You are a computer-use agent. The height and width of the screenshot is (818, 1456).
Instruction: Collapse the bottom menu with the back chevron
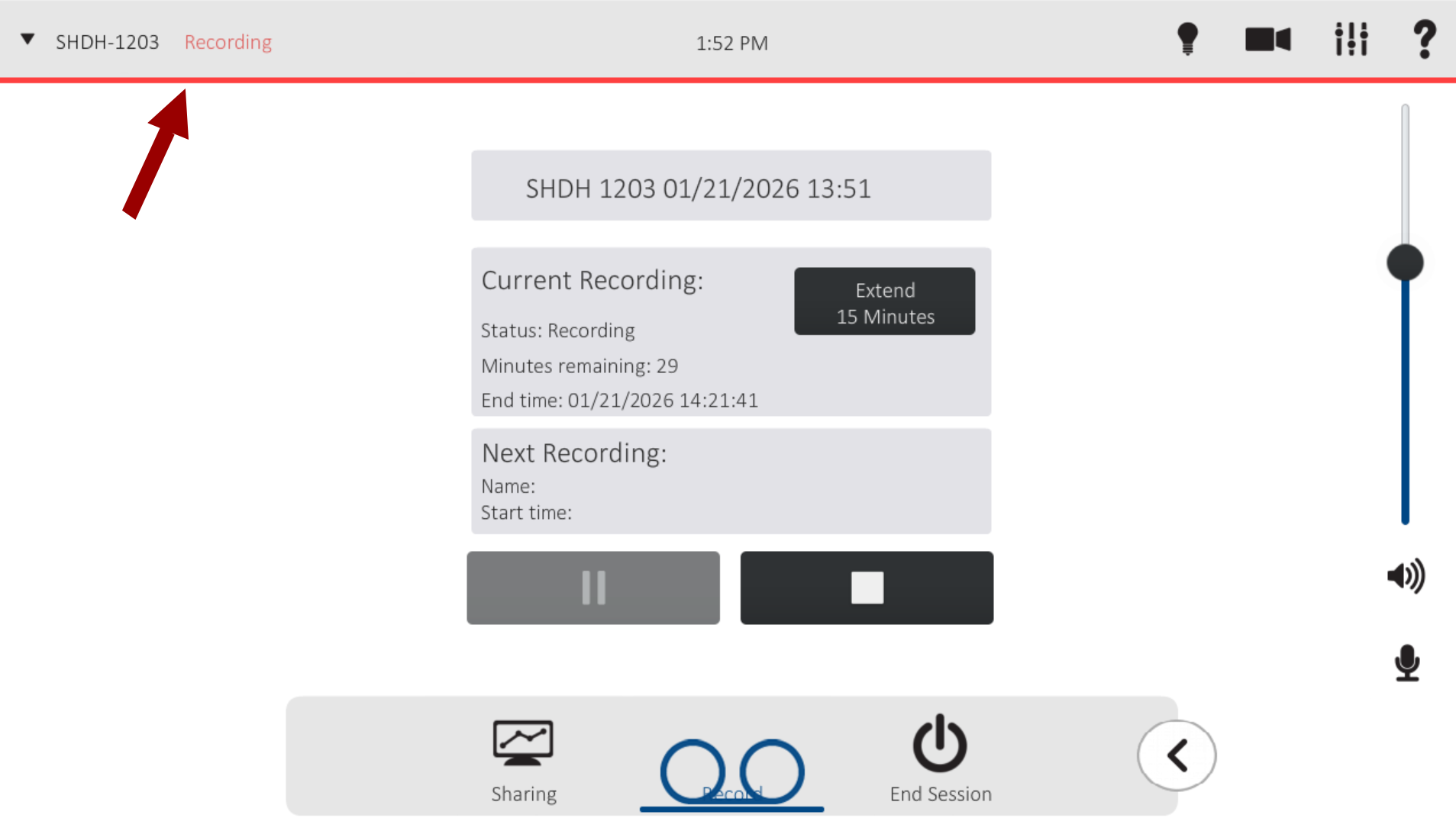point(1177,755)
